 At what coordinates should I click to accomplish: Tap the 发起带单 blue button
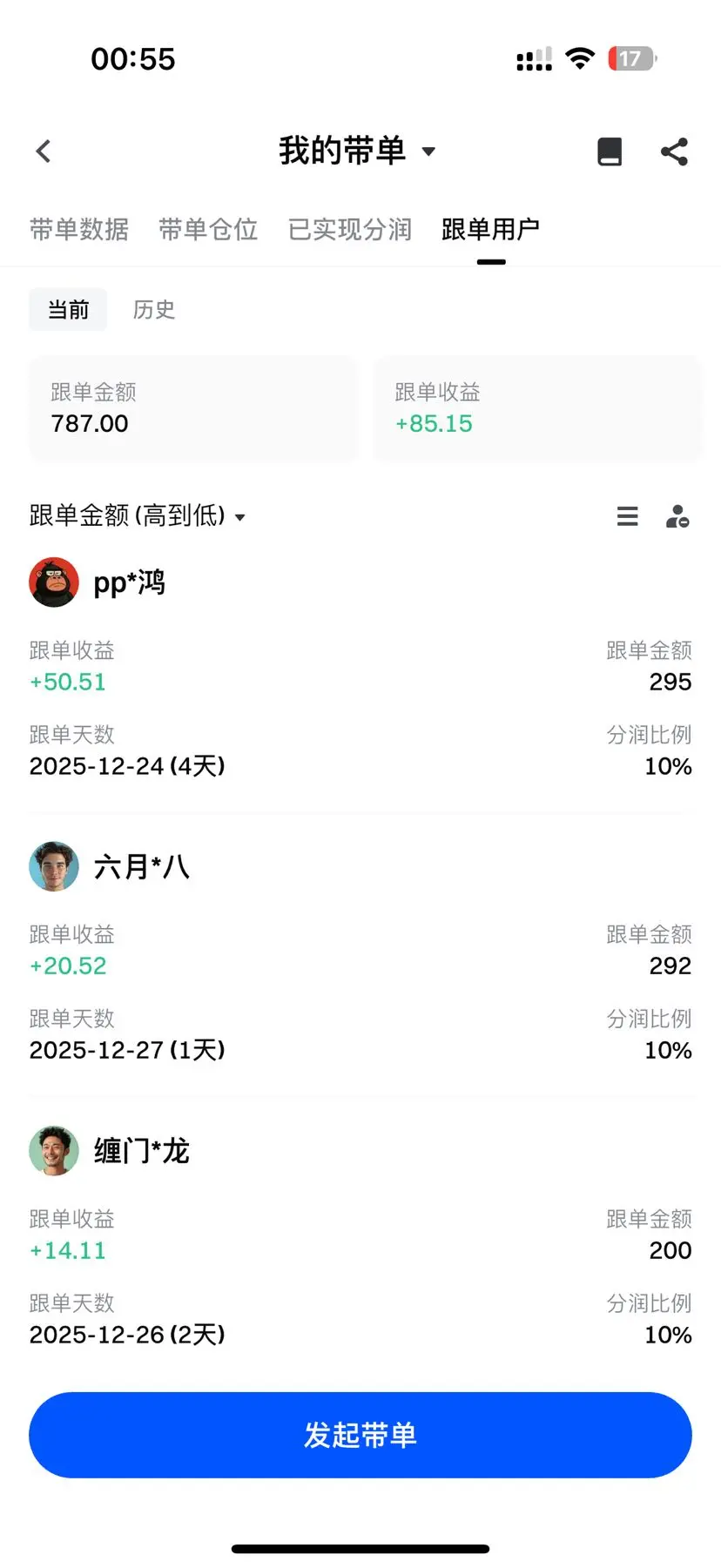coord(360,1435)
